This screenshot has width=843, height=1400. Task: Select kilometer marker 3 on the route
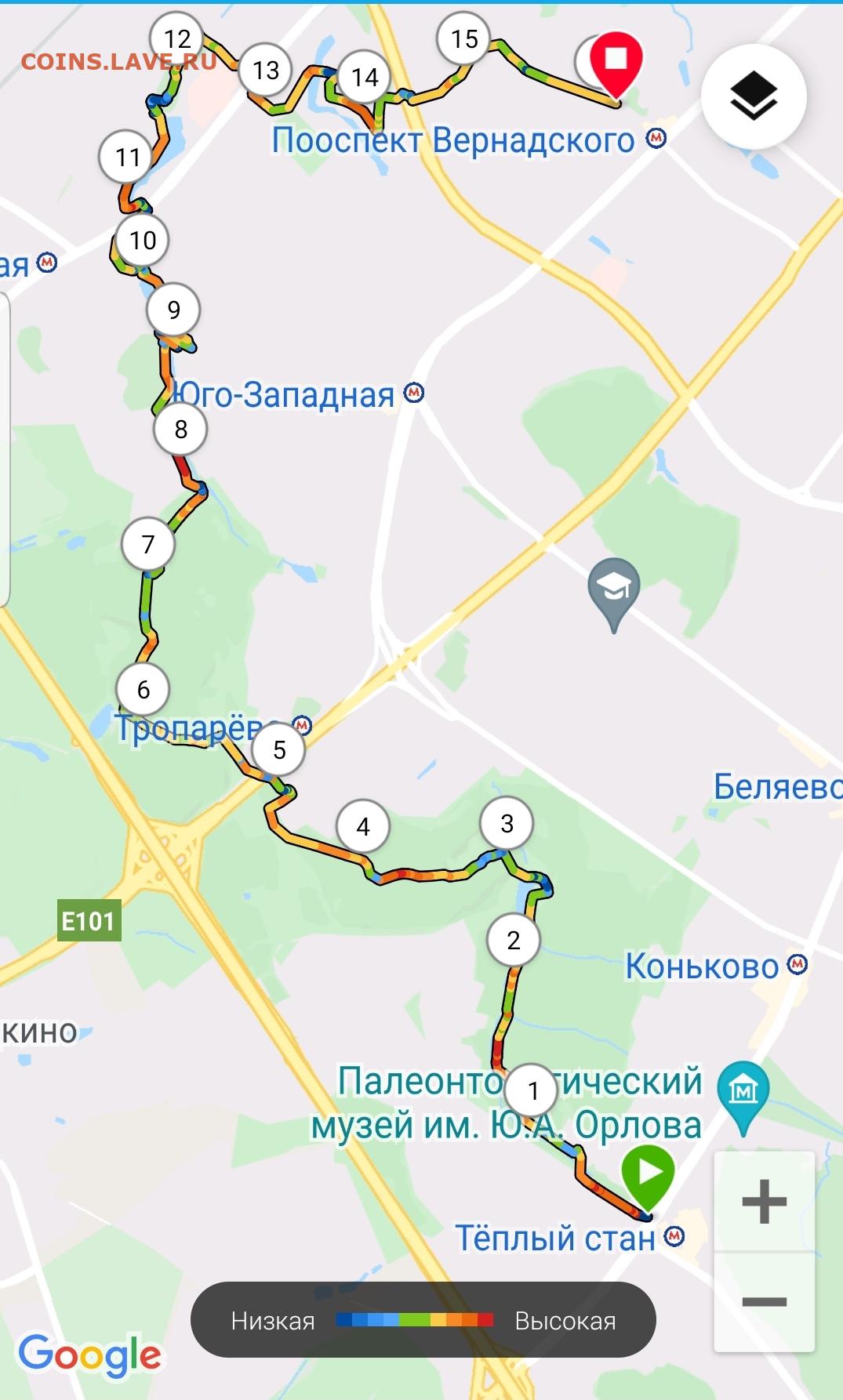pos(507,823)
